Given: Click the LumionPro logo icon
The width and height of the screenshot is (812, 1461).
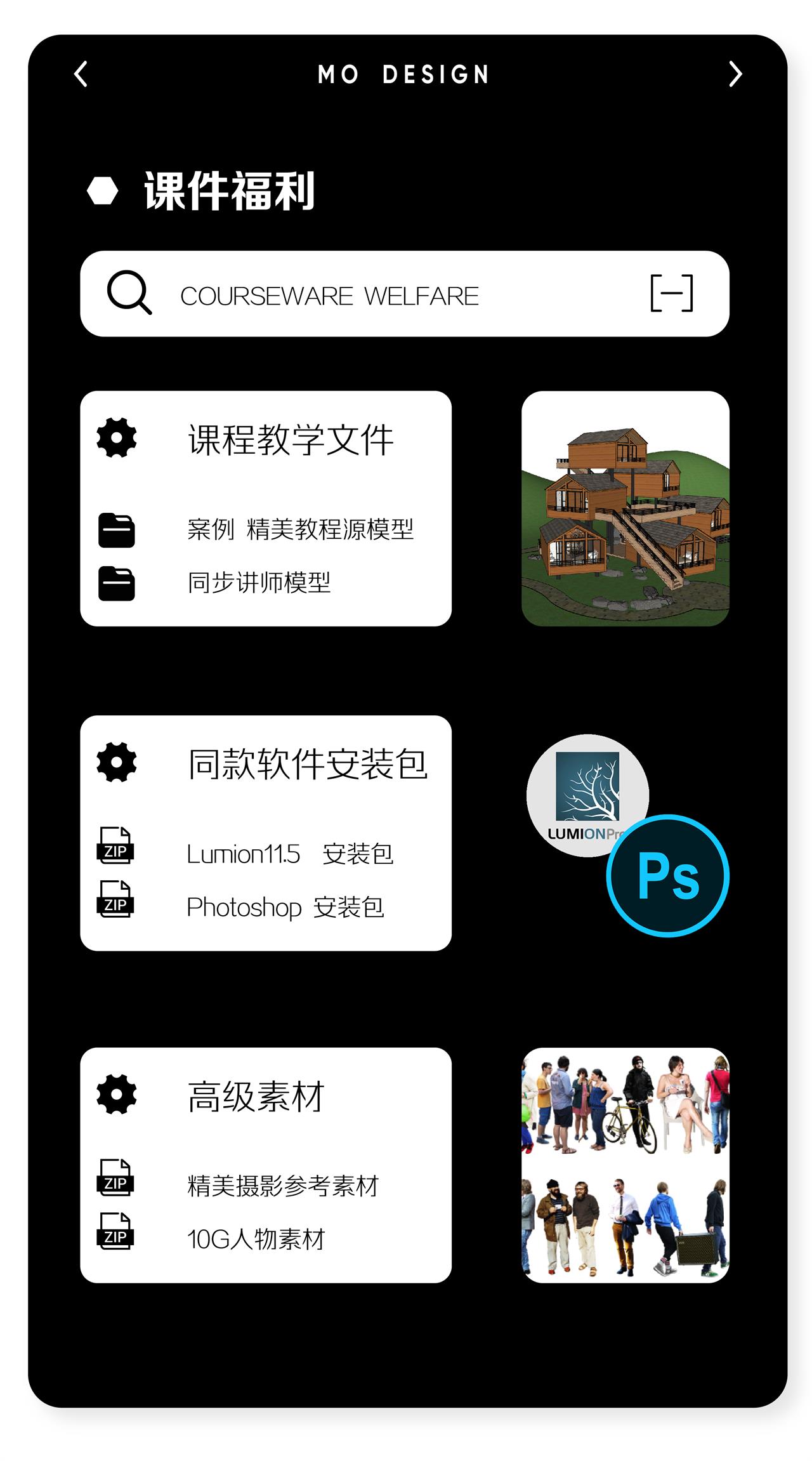Looking at the screenshot, I should tap(587, 793).
